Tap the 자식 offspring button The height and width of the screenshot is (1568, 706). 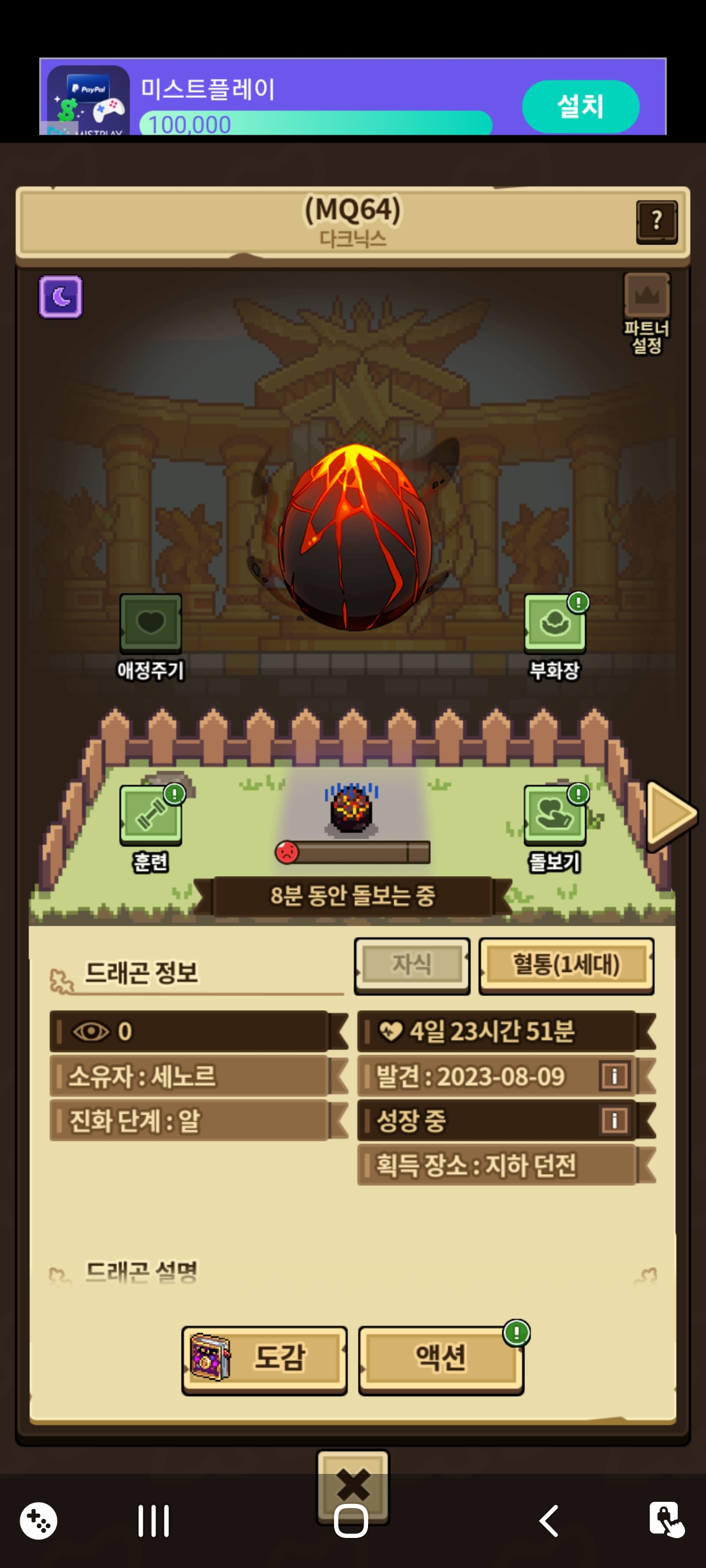tap(412, 965)
